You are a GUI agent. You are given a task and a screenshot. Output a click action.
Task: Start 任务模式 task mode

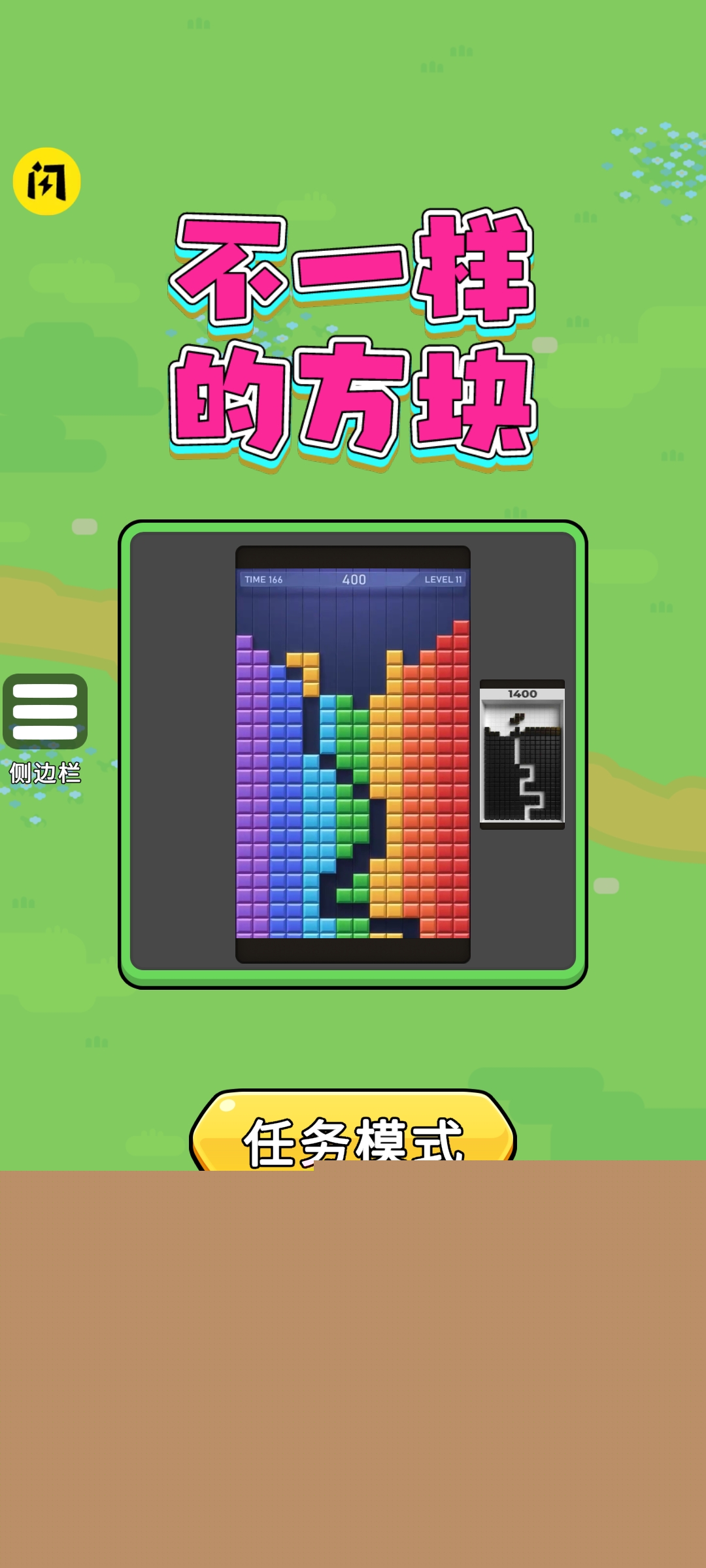coord(353,1134)
